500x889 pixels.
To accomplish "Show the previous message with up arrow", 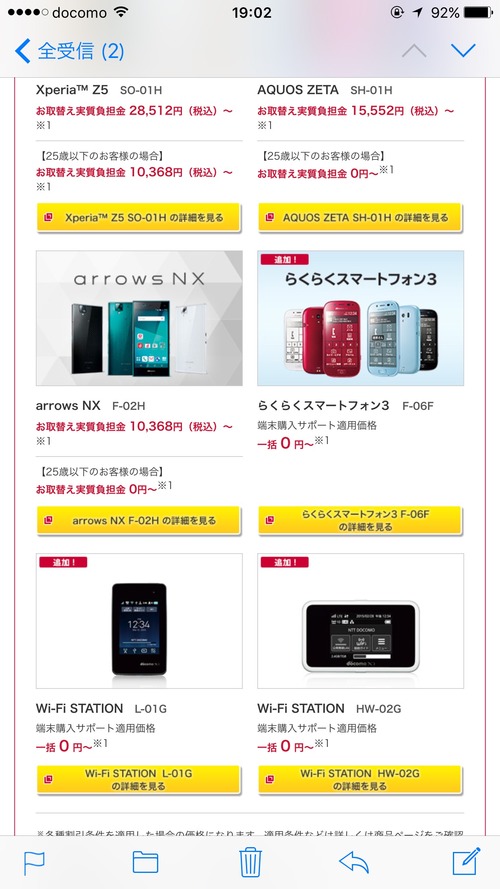I will (x=414, y=51).
